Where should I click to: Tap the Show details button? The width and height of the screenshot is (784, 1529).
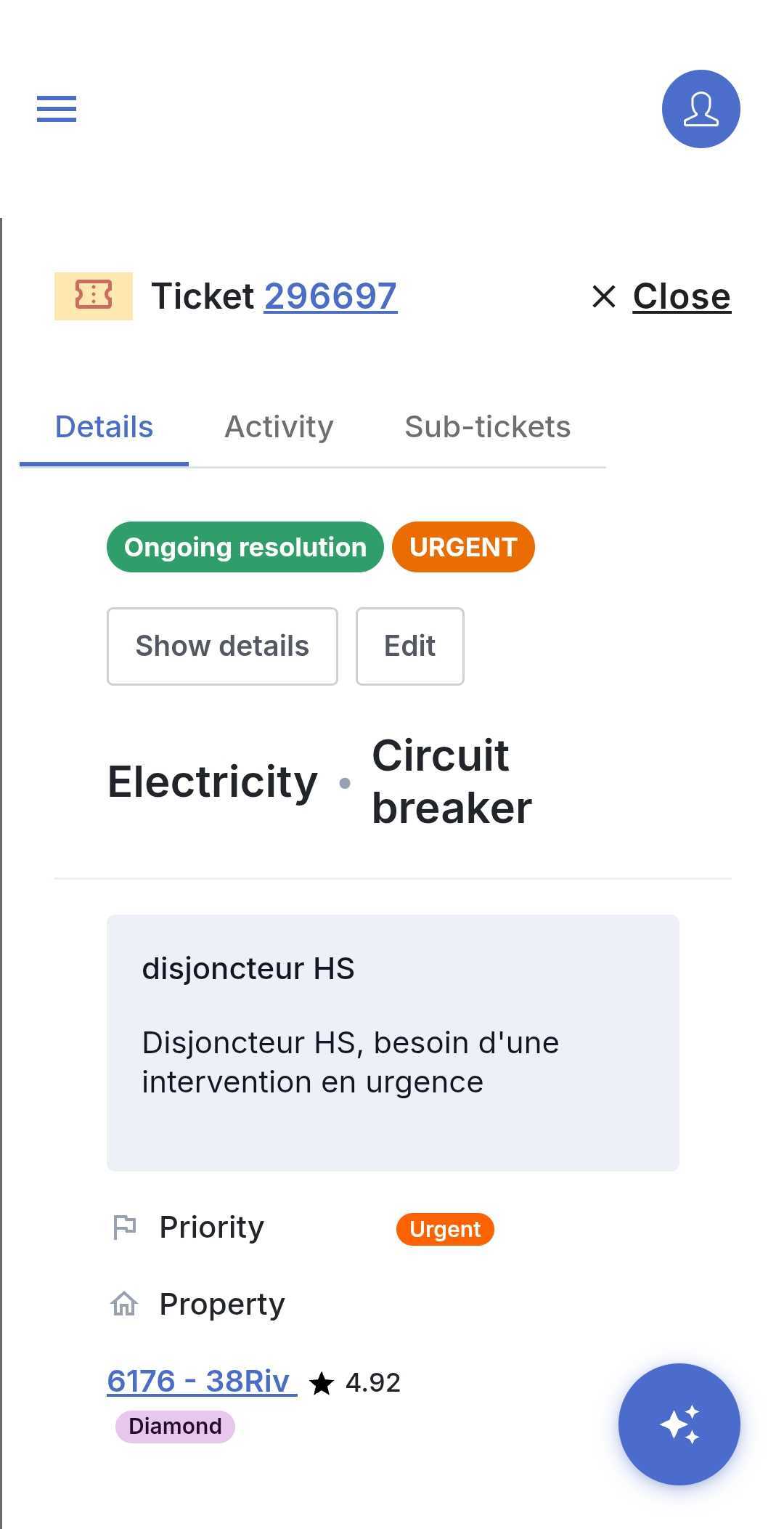[x=222, y=646]
